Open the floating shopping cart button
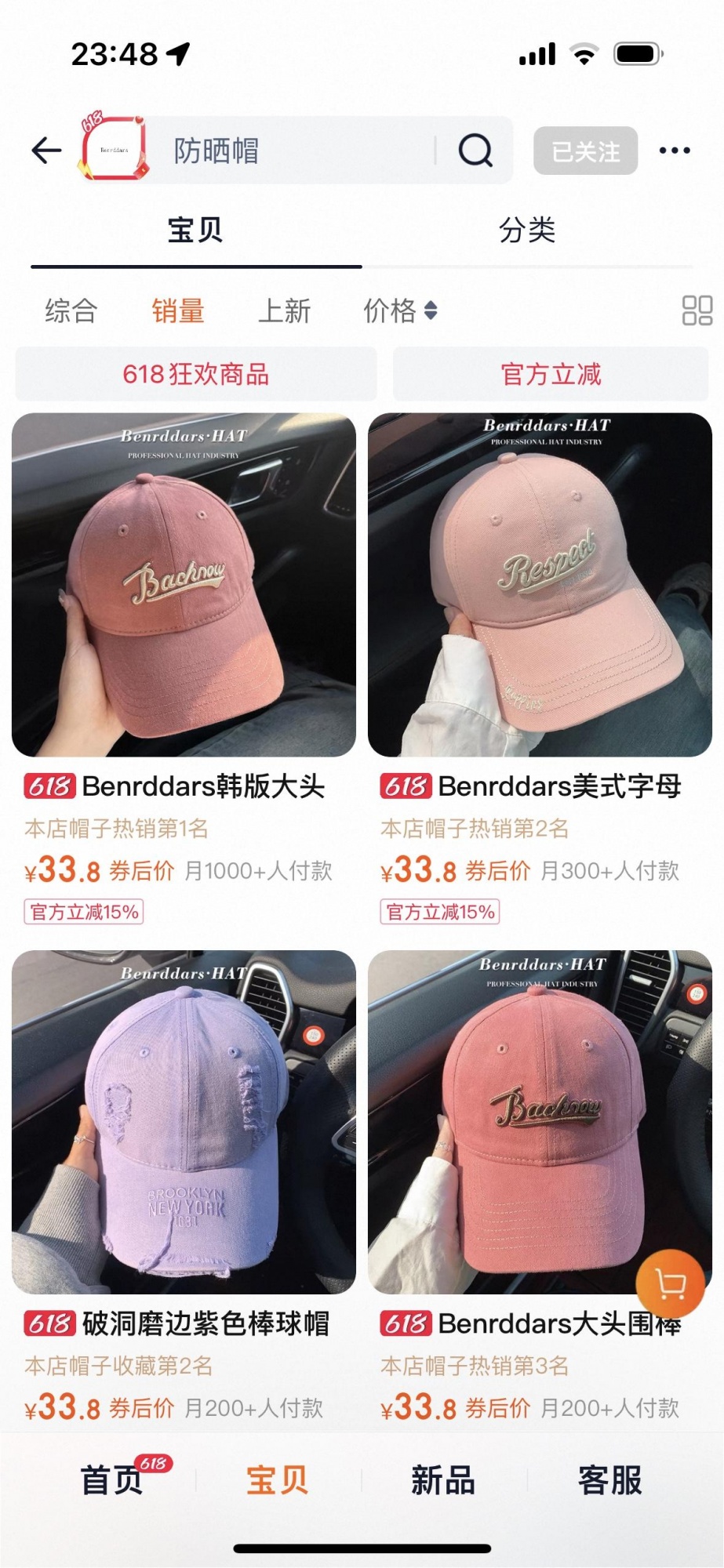Screen dimensions: 724x1568 pos(670,1283)
